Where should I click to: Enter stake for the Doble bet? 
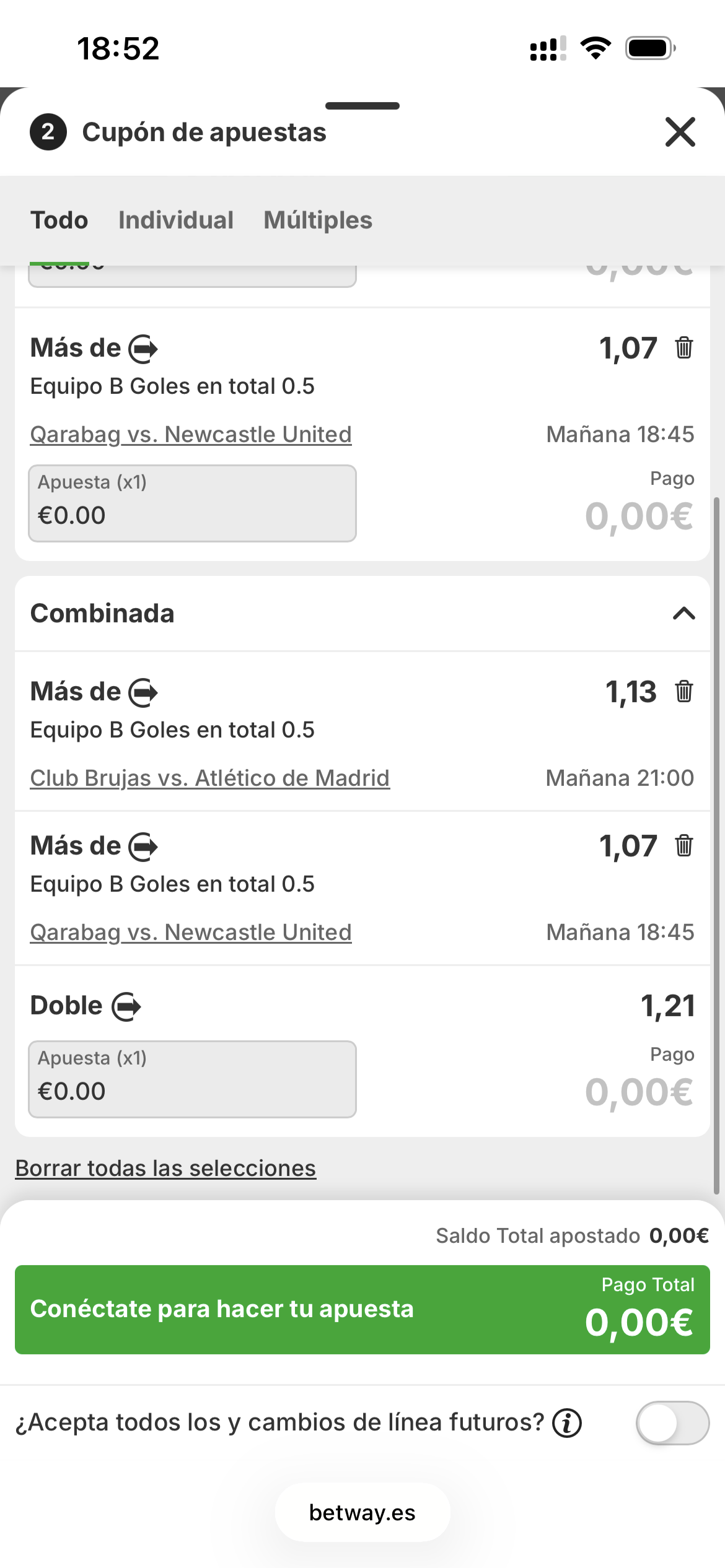click(x=192, y=1080)
